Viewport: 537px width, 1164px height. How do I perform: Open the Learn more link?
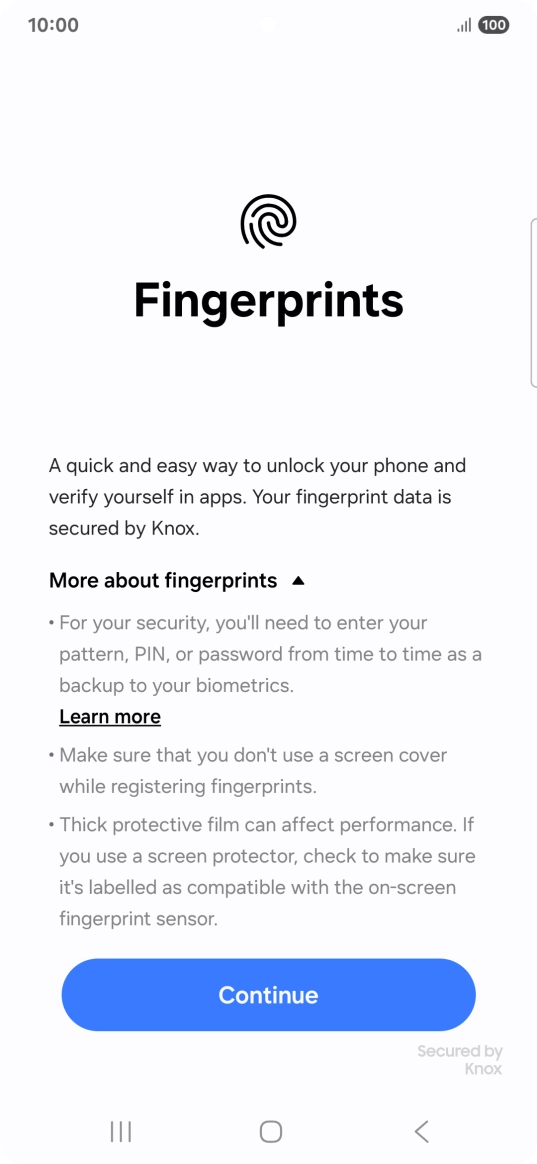coord(110,716)
